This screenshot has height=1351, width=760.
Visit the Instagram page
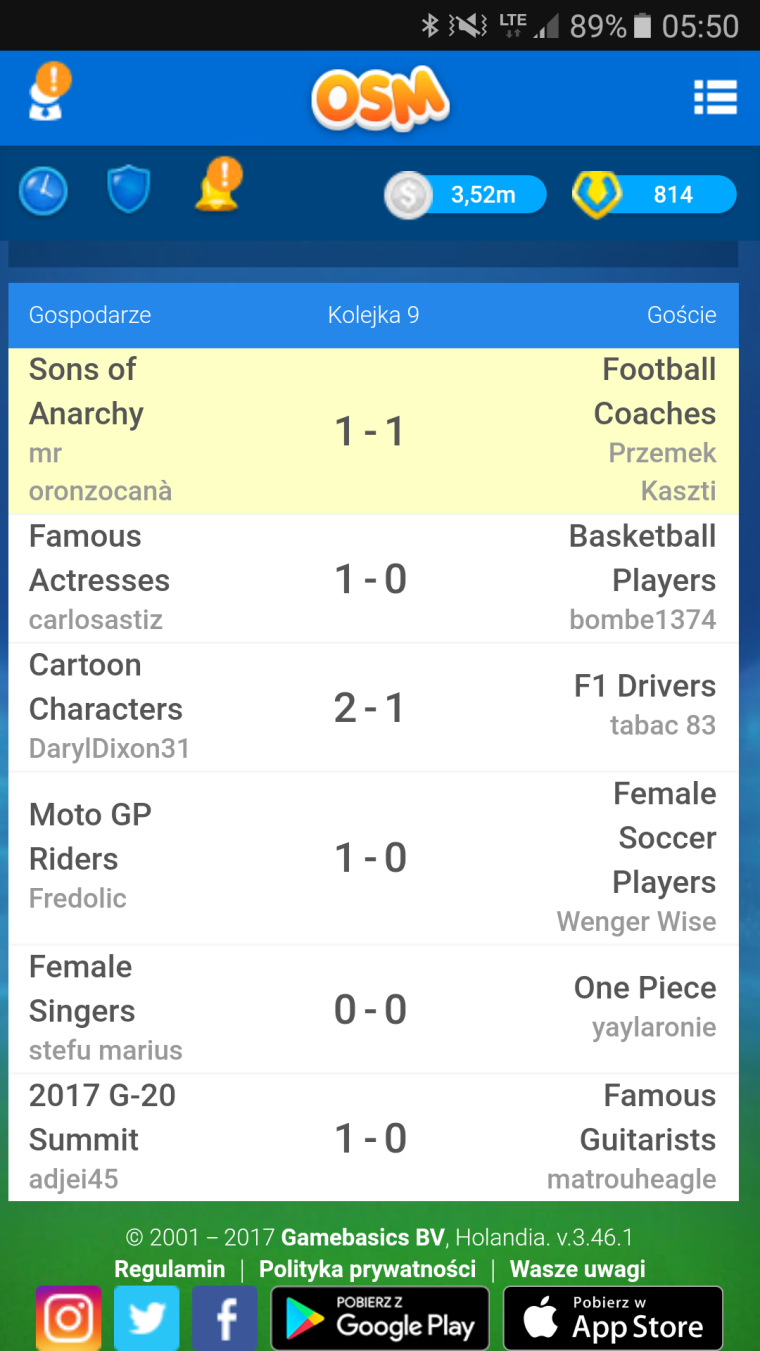69,1318
